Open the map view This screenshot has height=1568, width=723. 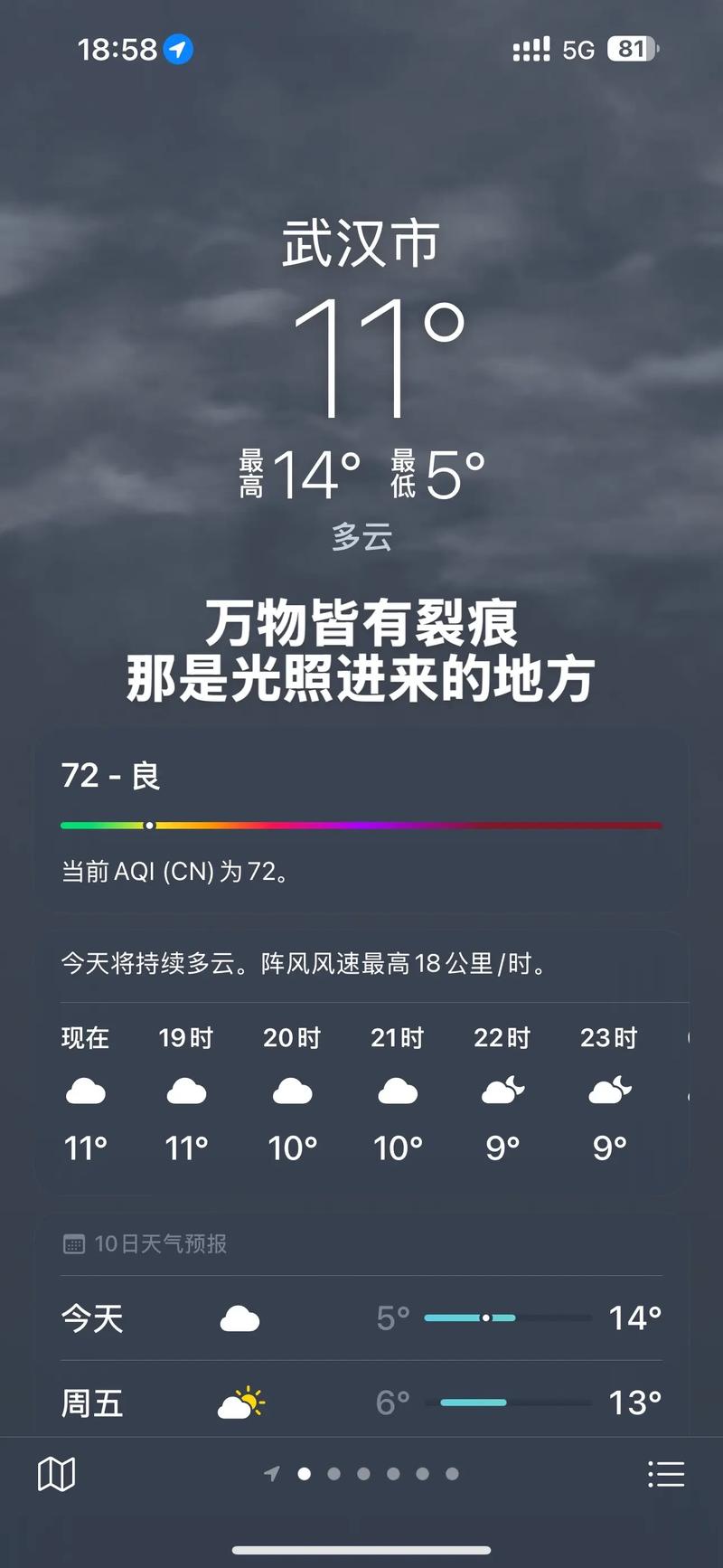pyautogui.click(x=56, y=1473)
